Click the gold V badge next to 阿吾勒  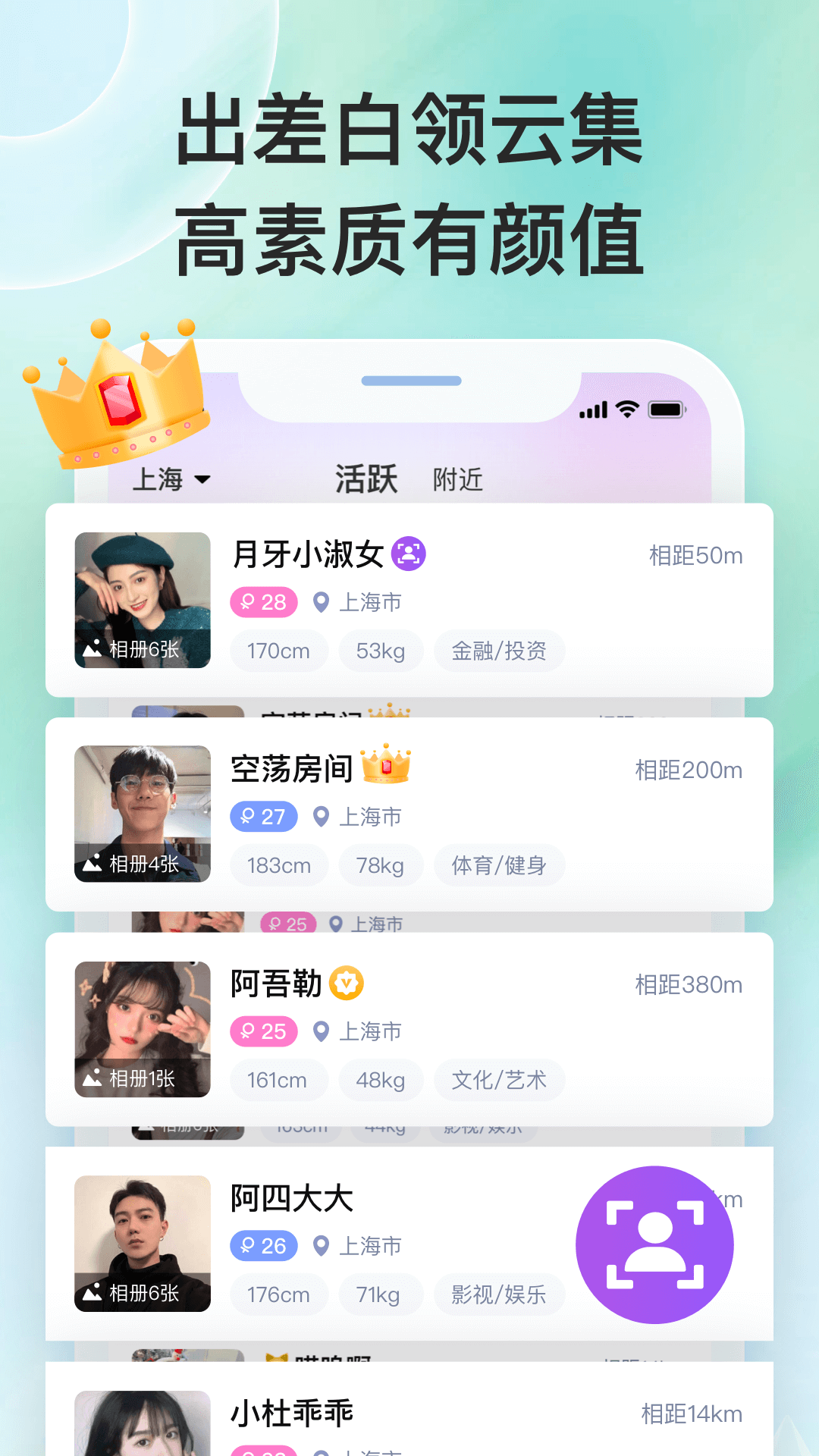coord(347,983)
